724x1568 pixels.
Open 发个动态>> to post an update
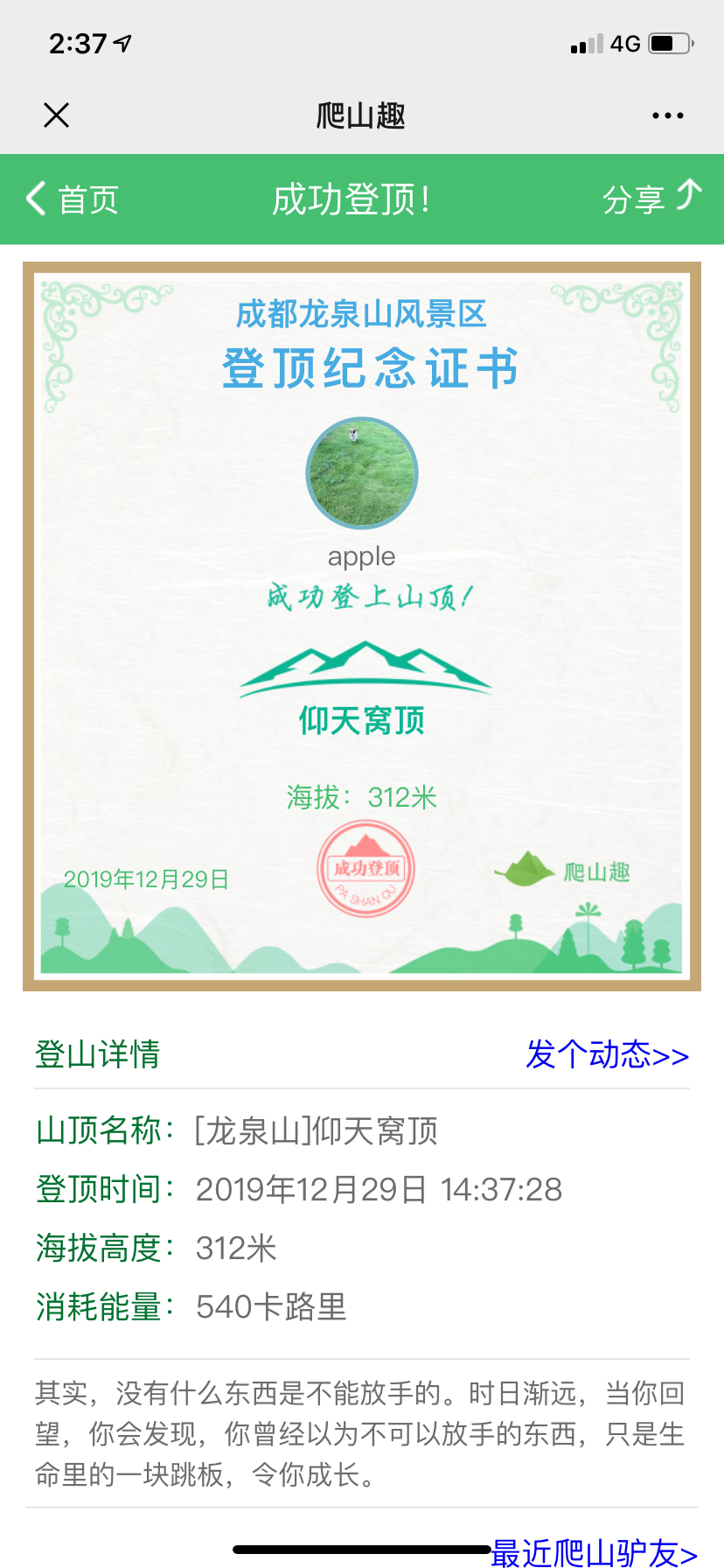(607, 1054)
